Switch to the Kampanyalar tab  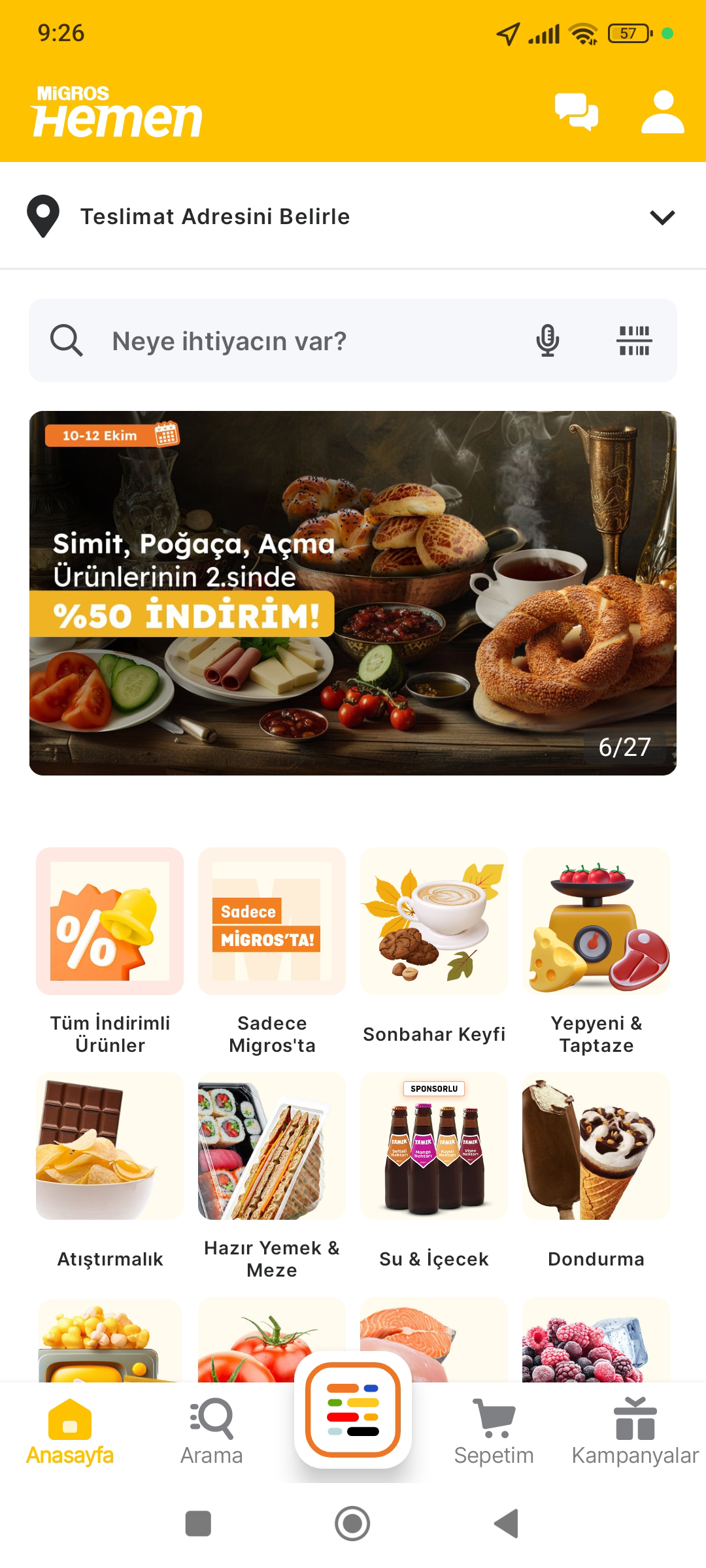point(635,1431)
